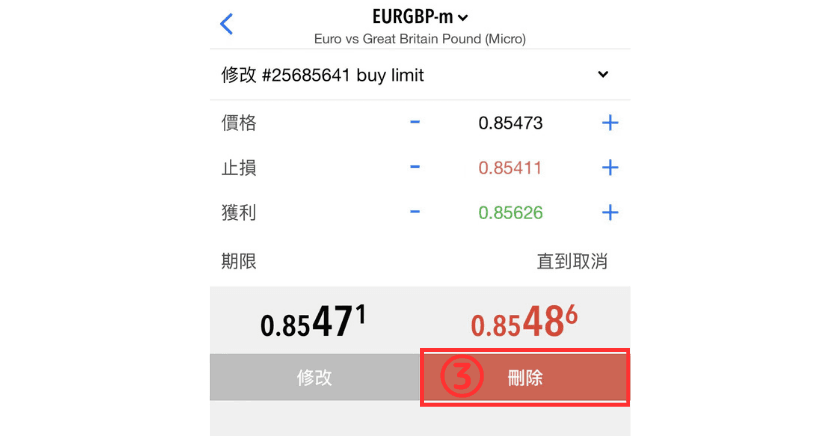The height and width of the screenshot is (436, 840).
Task: Edit the 獲利 field showing 0.85626
Action: click(510, 212)
